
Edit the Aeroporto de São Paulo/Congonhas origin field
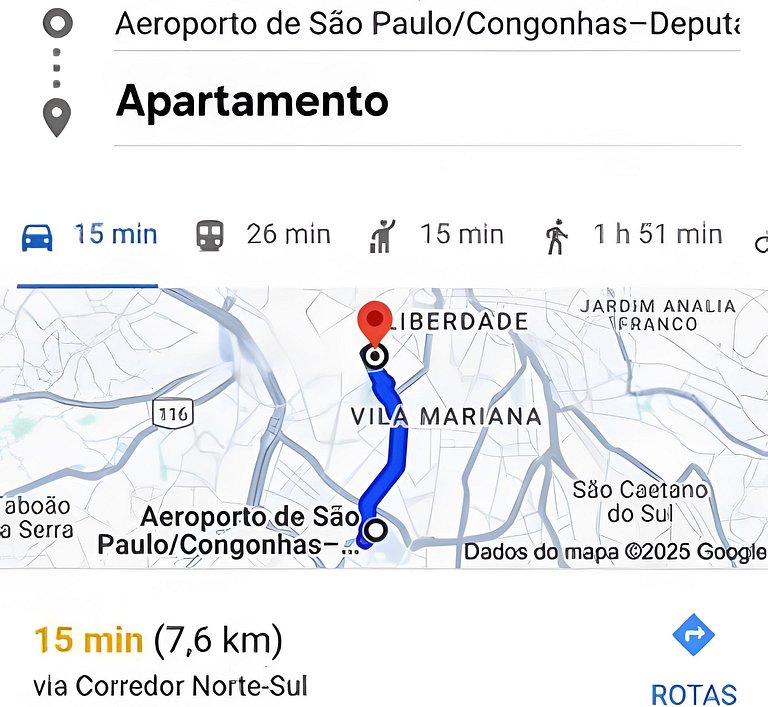pos(427,24)
